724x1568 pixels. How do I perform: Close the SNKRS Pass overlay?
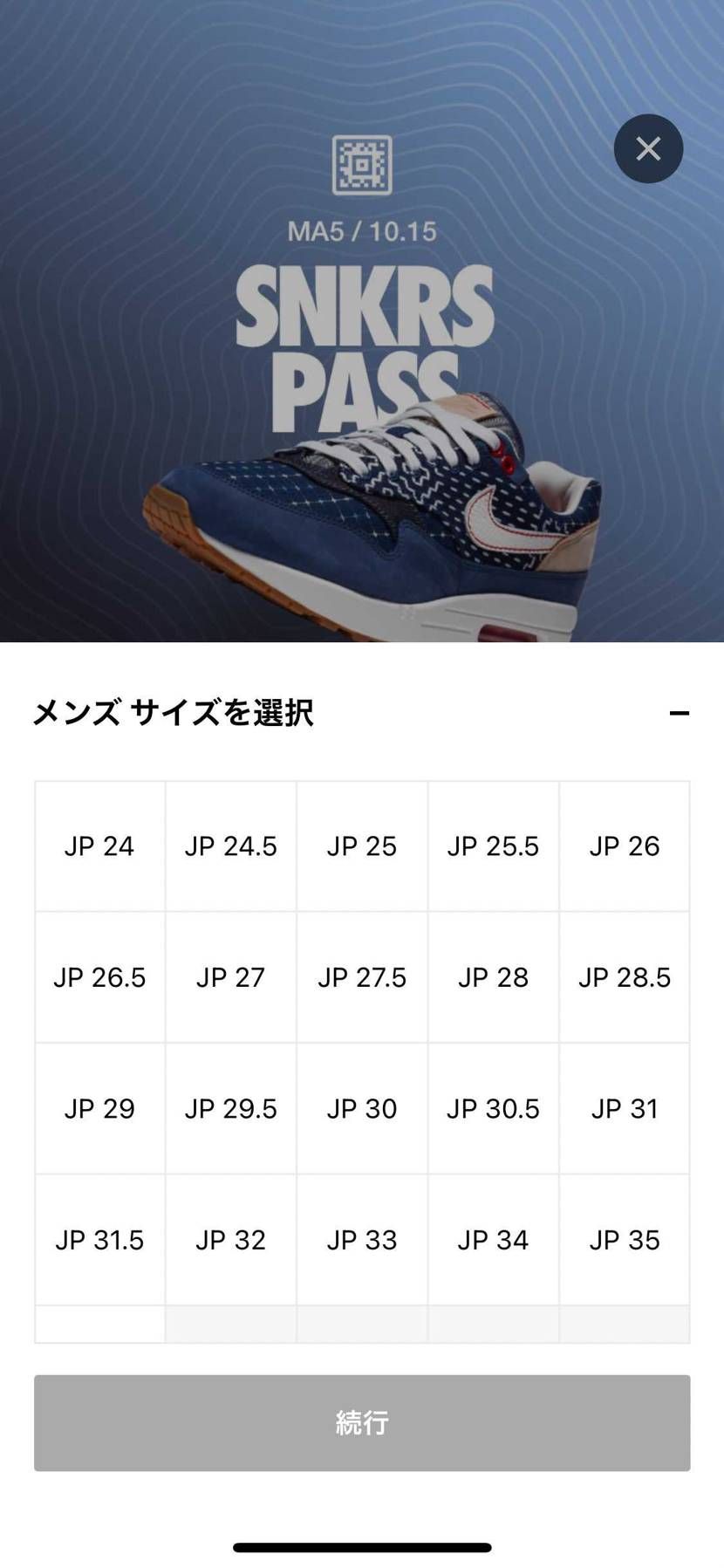point(648,148)
